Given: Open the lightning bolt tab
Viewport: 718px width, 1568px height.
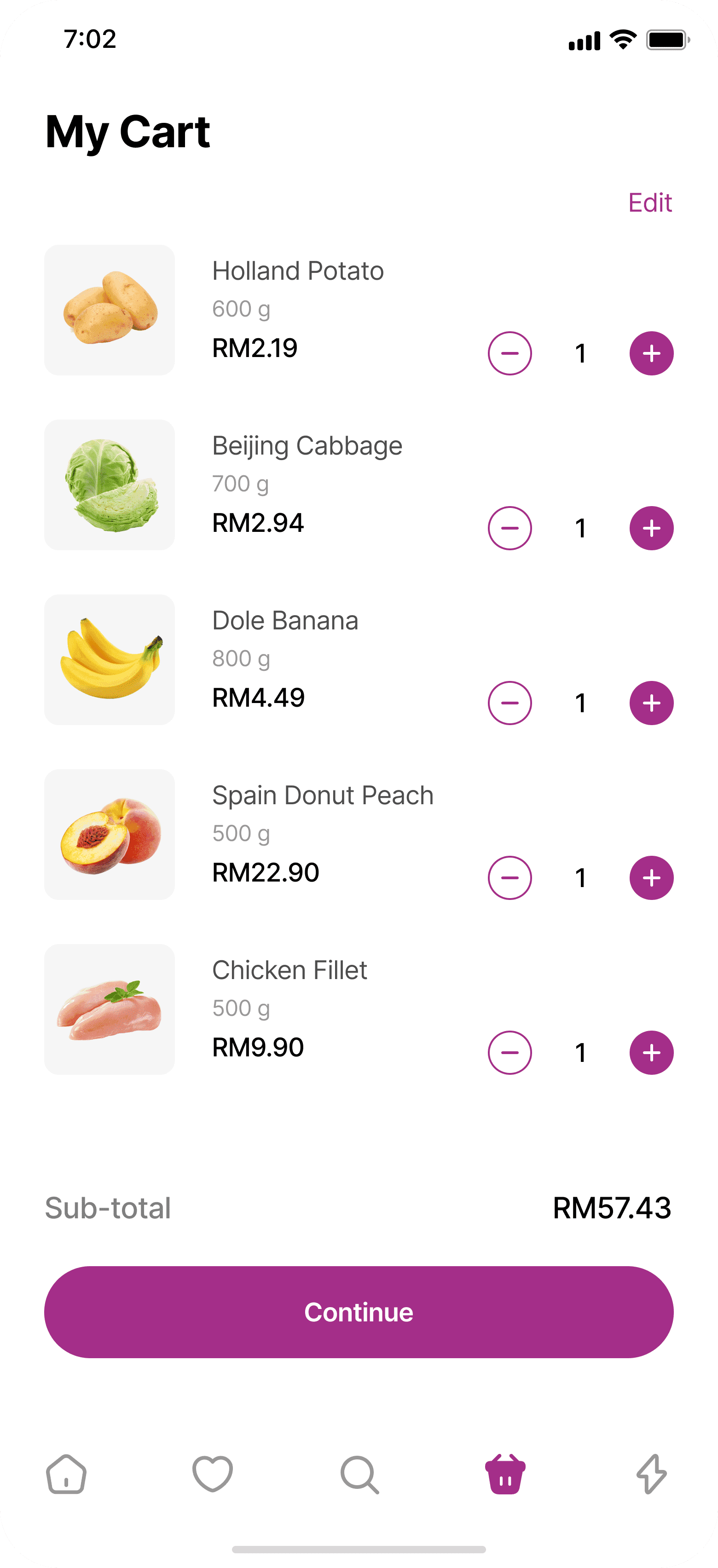Looking at the screenshot, I should coord(651,1474).
